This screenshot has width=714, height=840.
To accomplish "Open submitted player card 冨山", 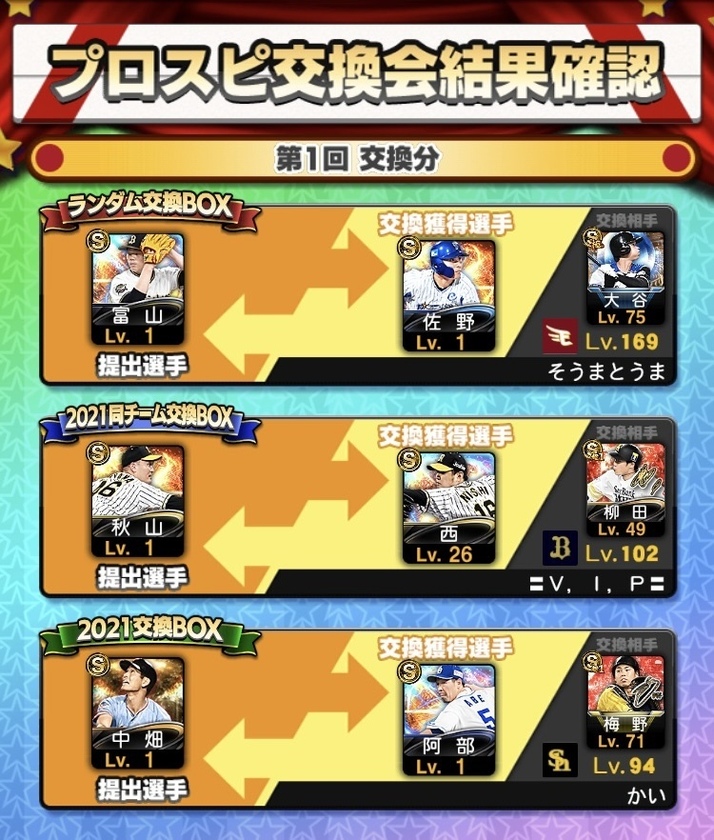I will pos(138,291).
